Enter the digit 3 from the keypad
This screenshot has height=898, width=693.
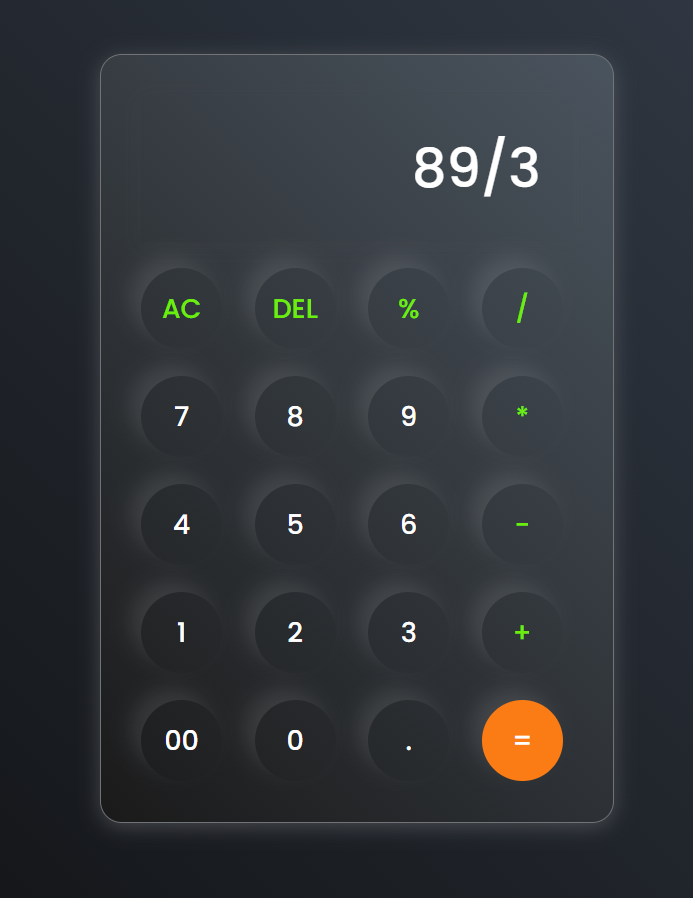(408, 633)
